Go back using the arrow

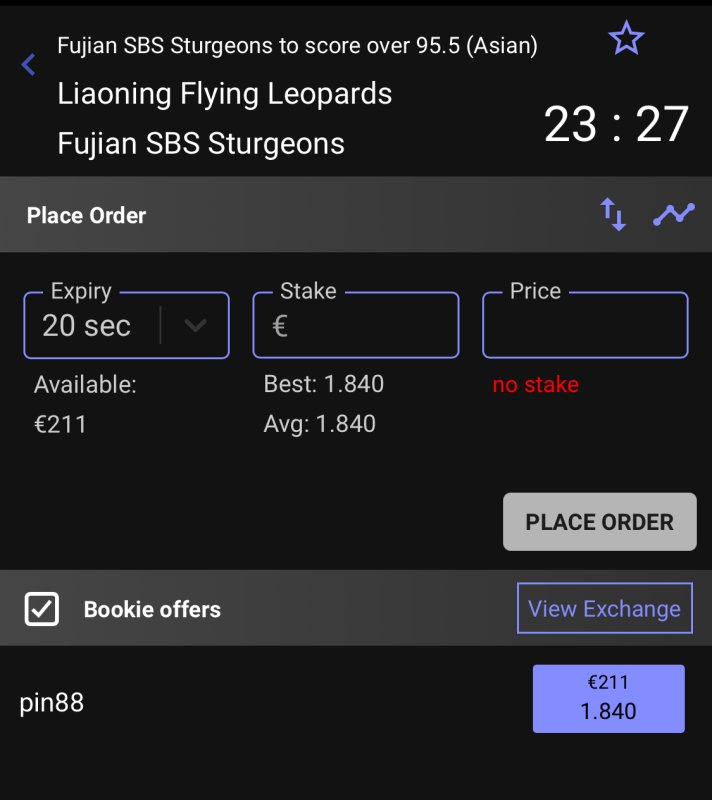(28, 66)
